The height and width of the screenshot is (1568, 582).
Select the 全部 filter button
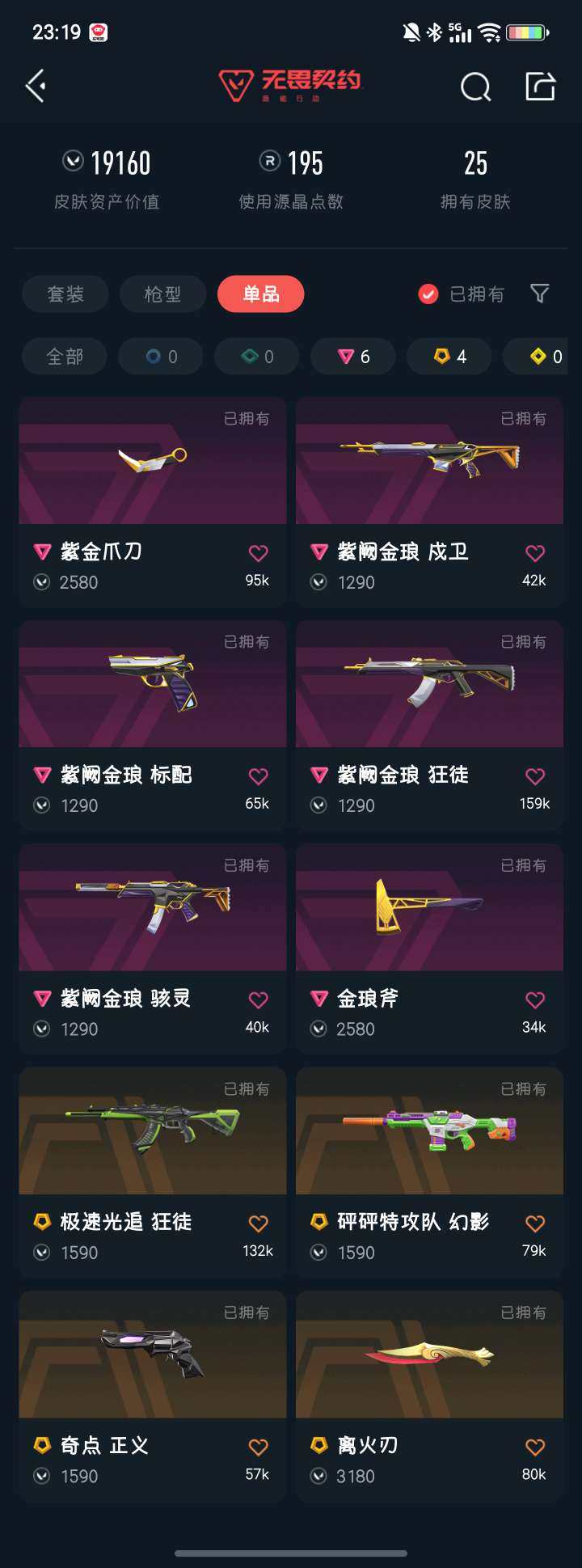point(65,357)
